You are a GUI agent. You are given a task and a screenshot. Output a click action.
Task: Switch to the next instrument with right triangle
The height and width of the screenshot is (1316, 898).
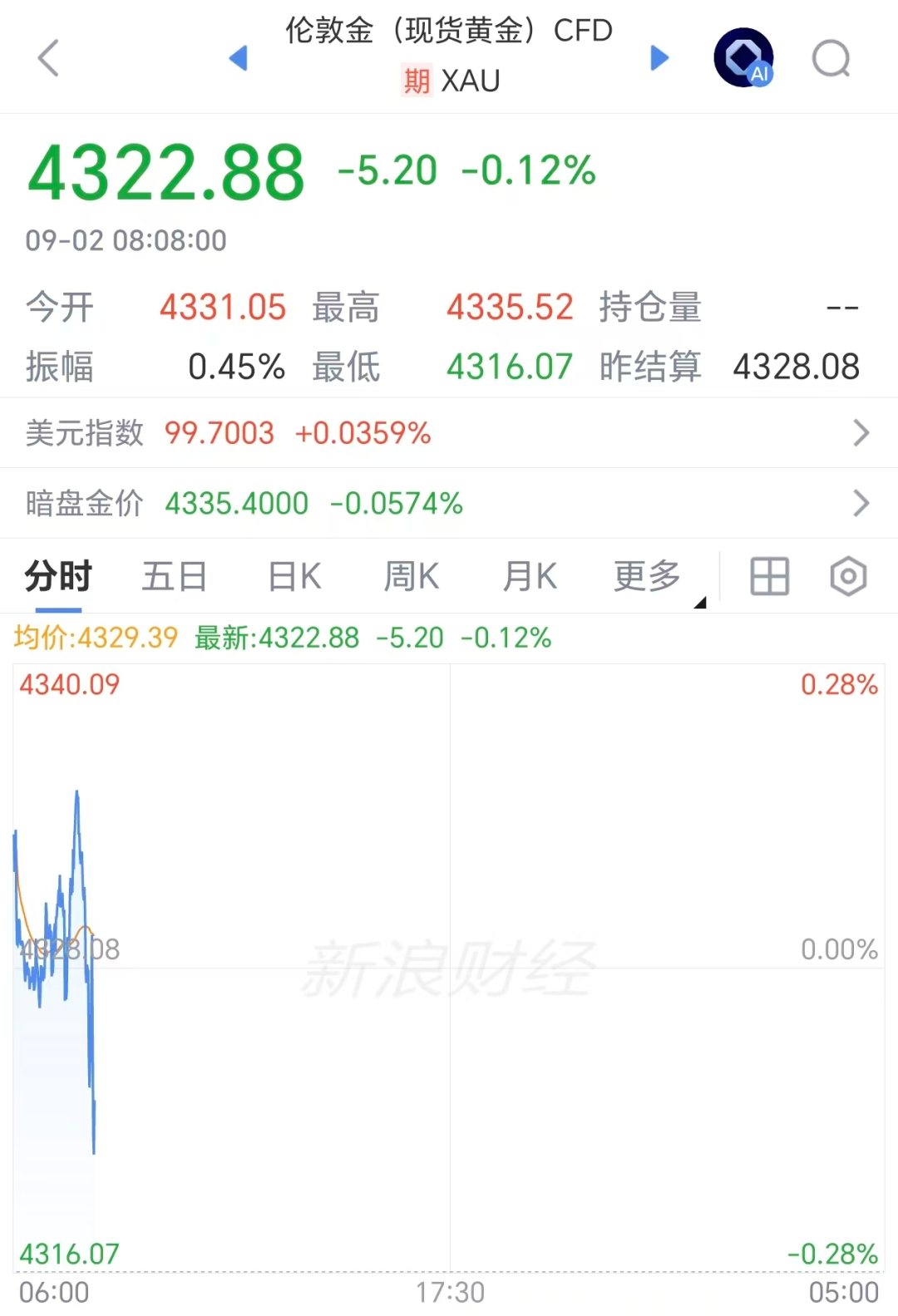(x=659, y=58)
